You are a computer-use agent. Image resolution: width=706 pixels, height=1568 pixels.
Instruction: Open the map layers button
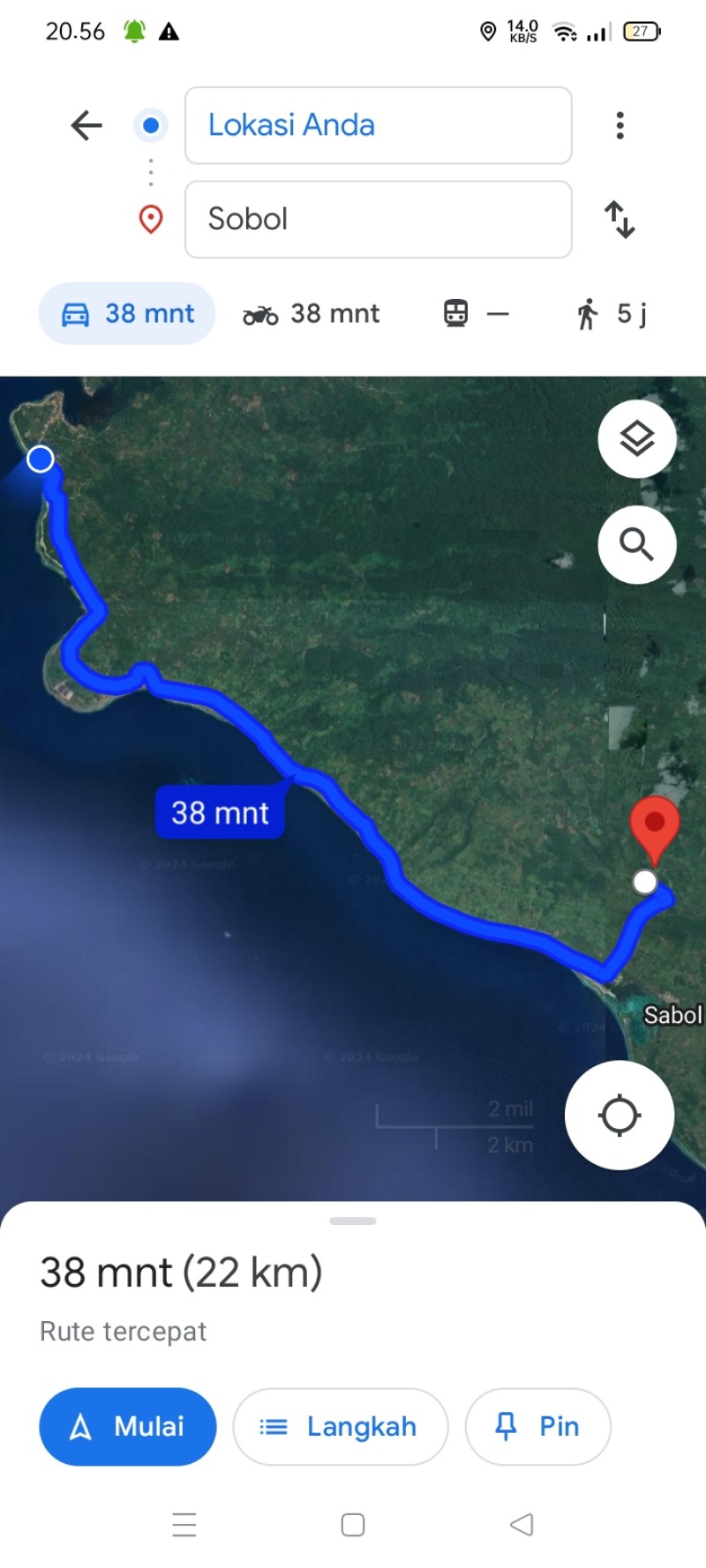(x=637, y=438)
